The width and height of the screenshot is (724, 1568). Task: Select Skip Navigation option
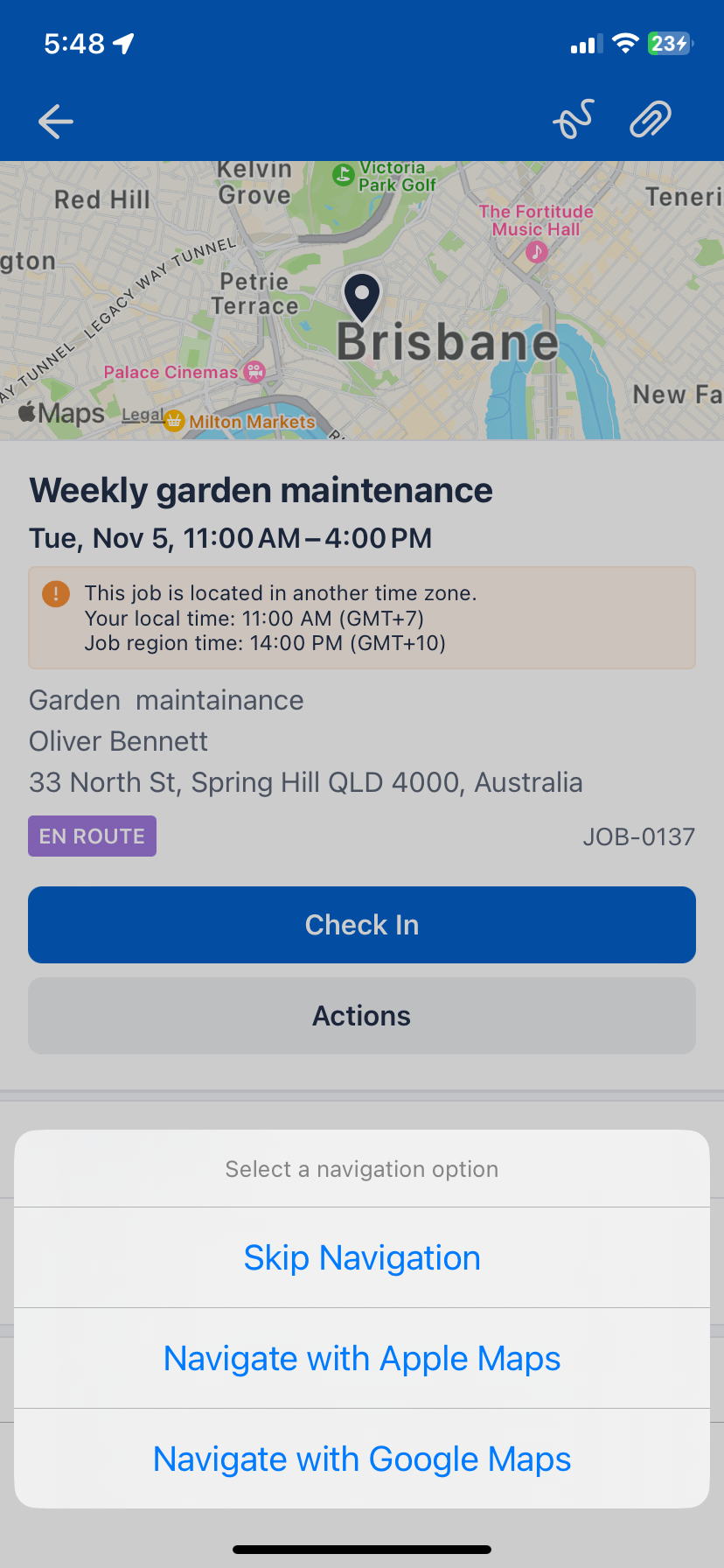coord(362,1258)
